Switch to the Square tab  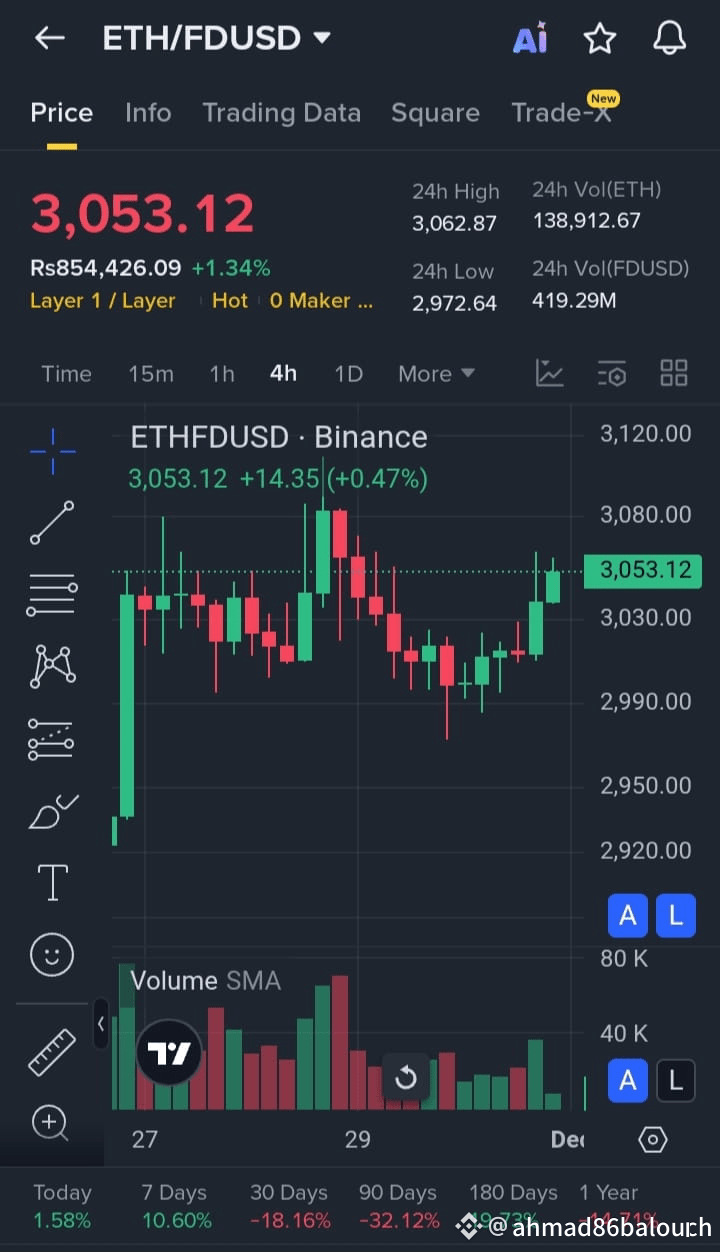435,113
